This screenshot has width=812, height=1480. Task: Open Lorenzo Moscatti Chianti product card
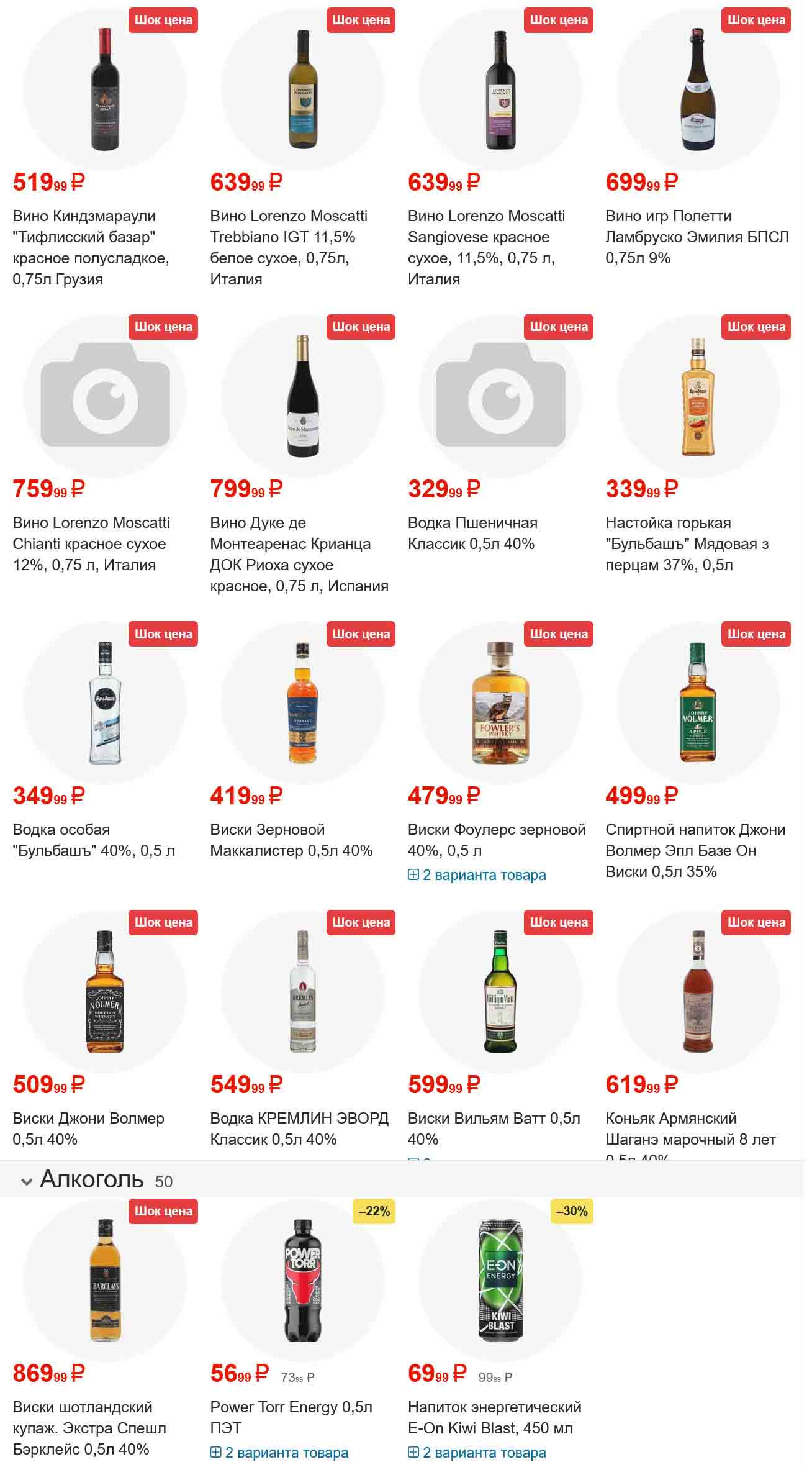(x=91, y=543)
